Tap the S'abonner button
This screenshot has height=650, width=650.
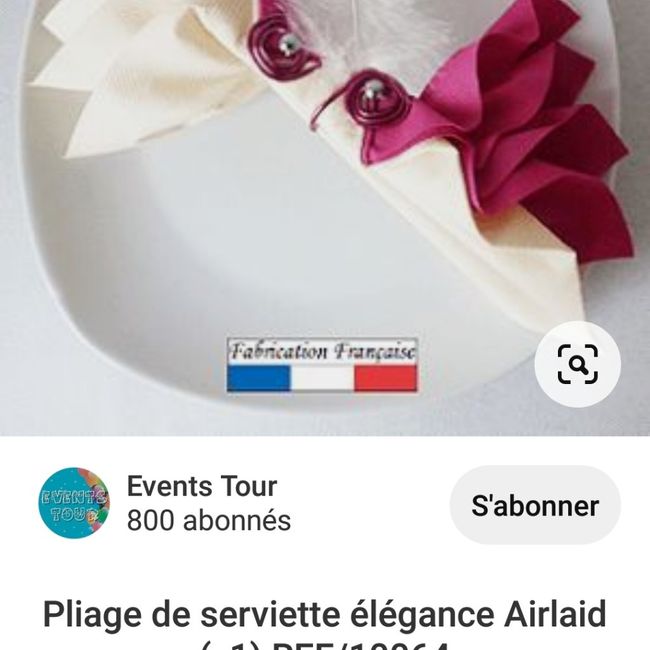pos(535,505)
